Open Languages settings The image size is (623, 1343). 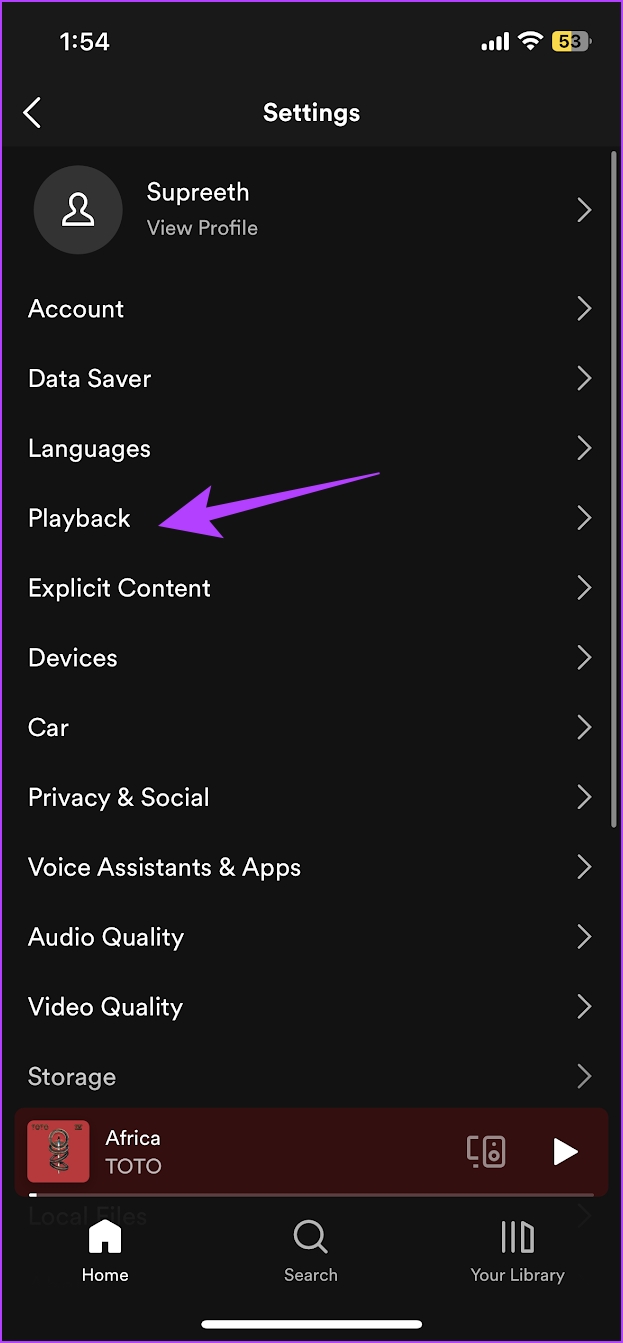click(x=311, y=449)
